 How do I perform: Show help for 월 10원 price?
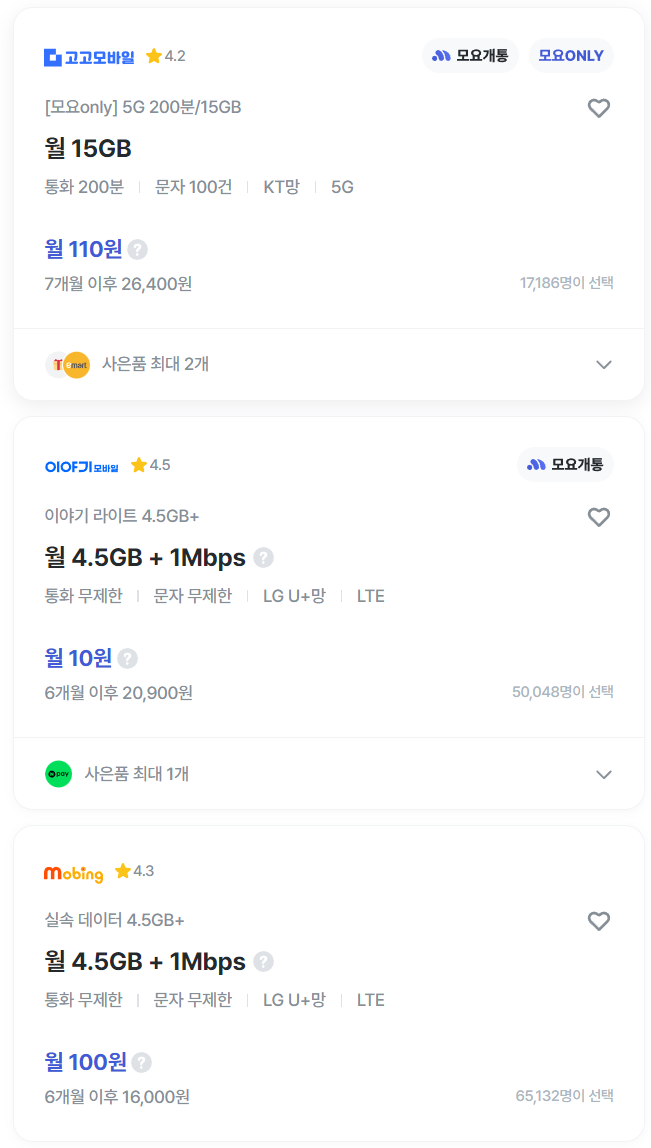pos(127,658)
